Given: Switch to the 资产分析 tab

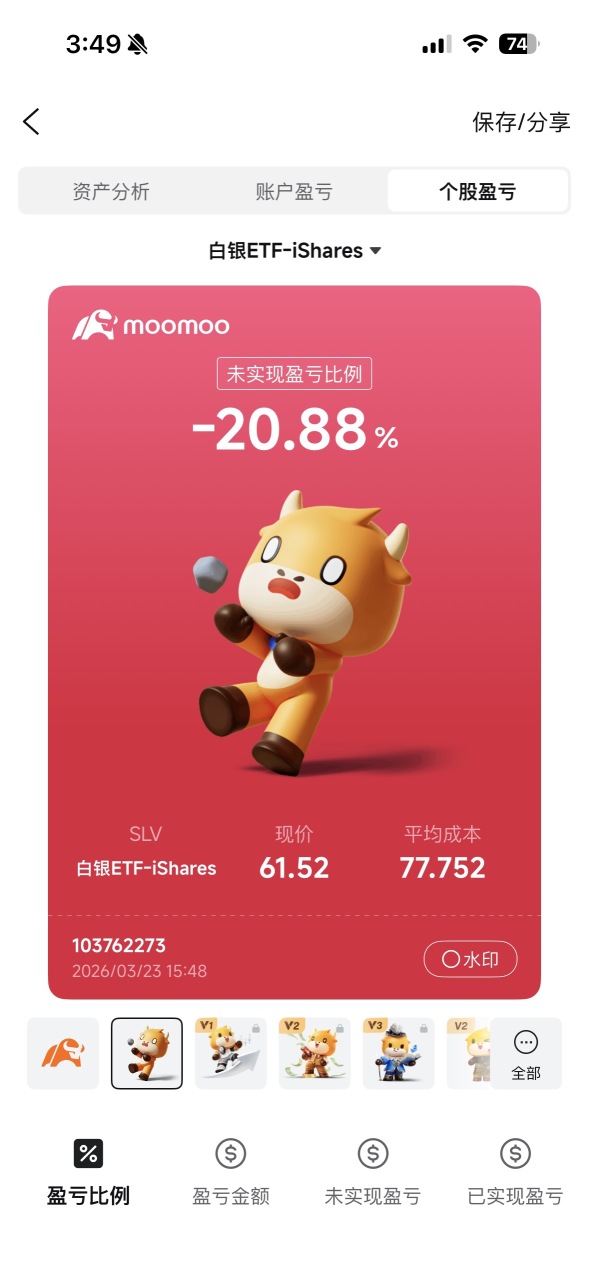Looking at the screenshot, I should pos(111,191).
